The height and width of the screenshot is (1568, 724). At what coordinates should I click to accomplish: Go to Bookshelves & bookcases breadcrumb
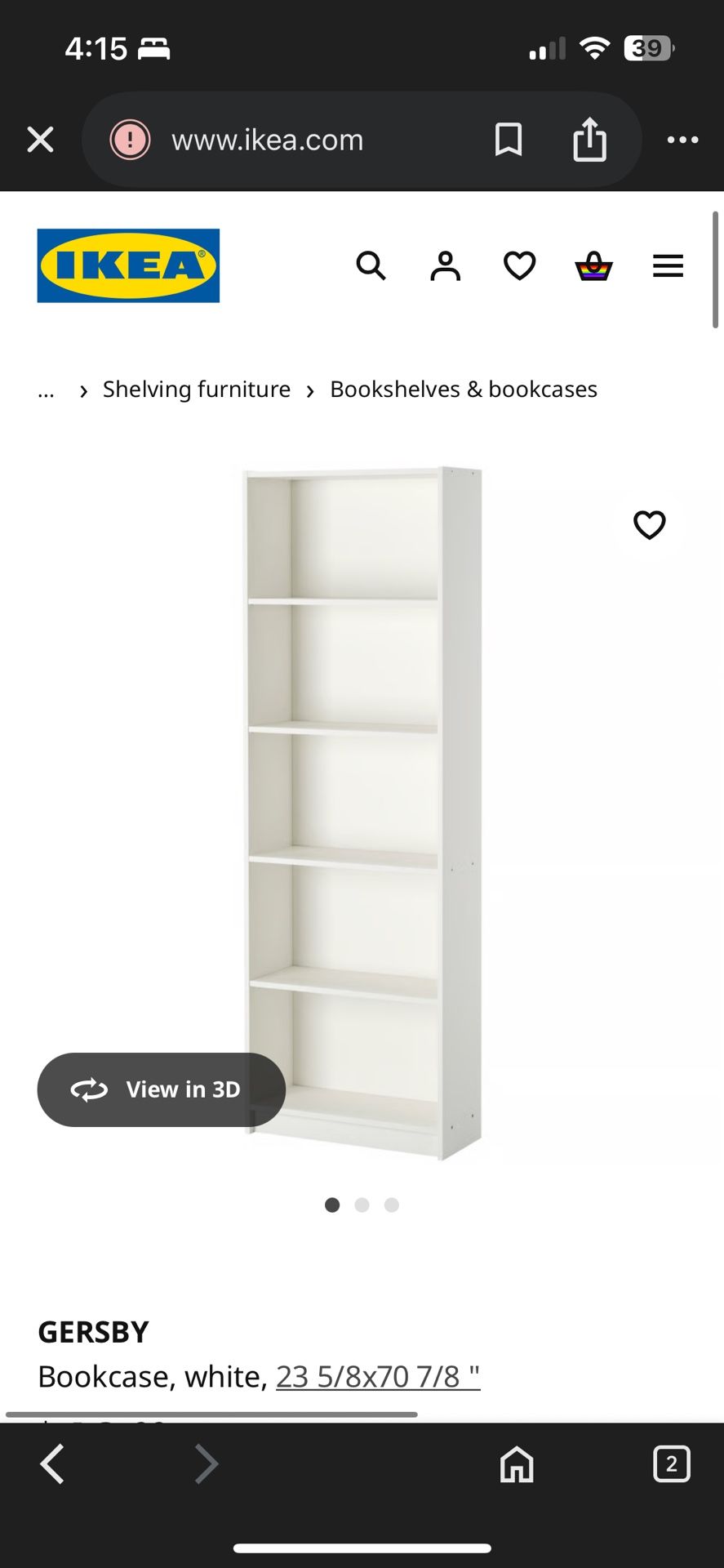click(x=463, y=390)
